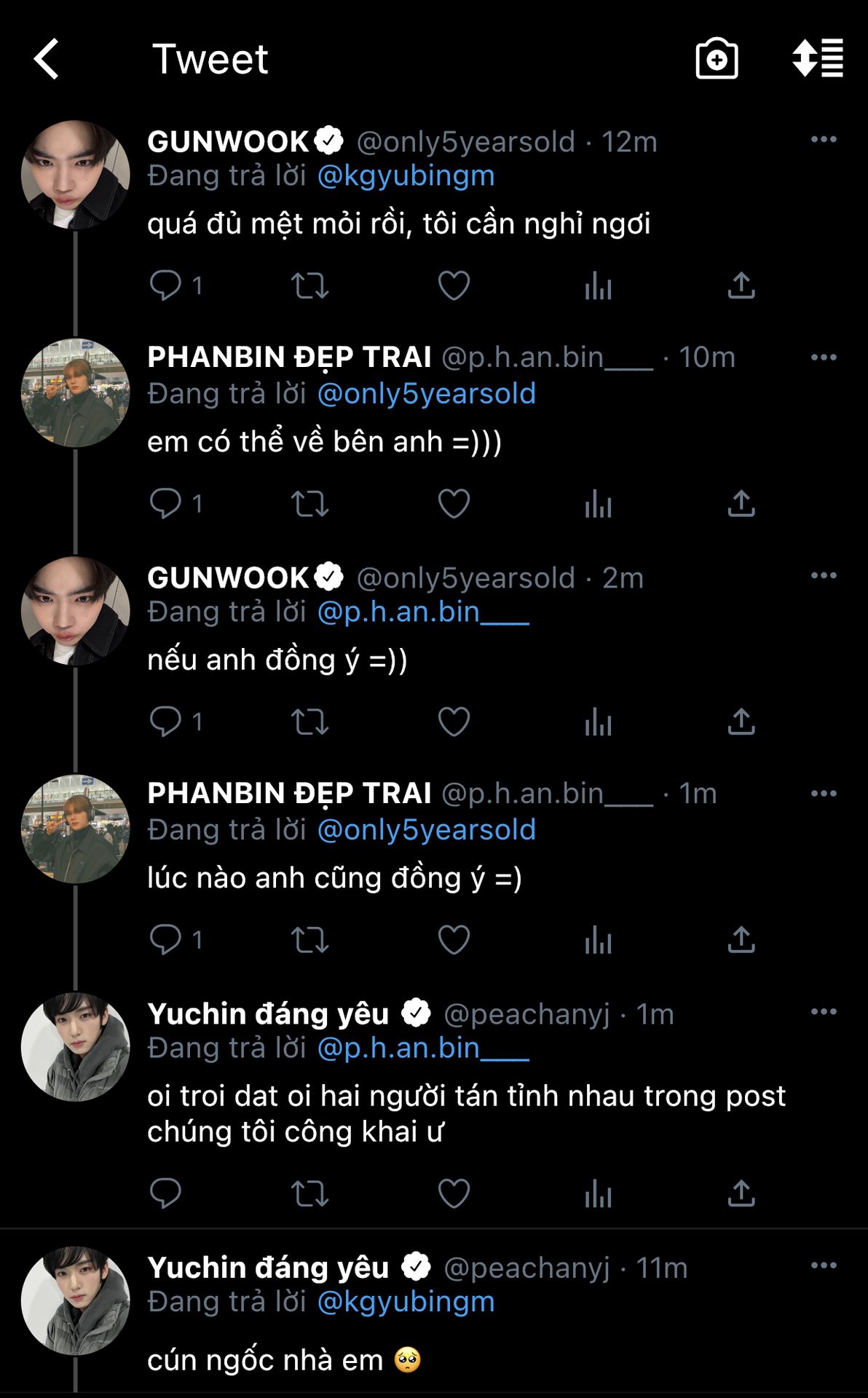The height and width of the screenshot is (1398, 868).
Task: Open the @kgyubingm mention in GUNWOOK's tweet
Action: click(406, 175)
